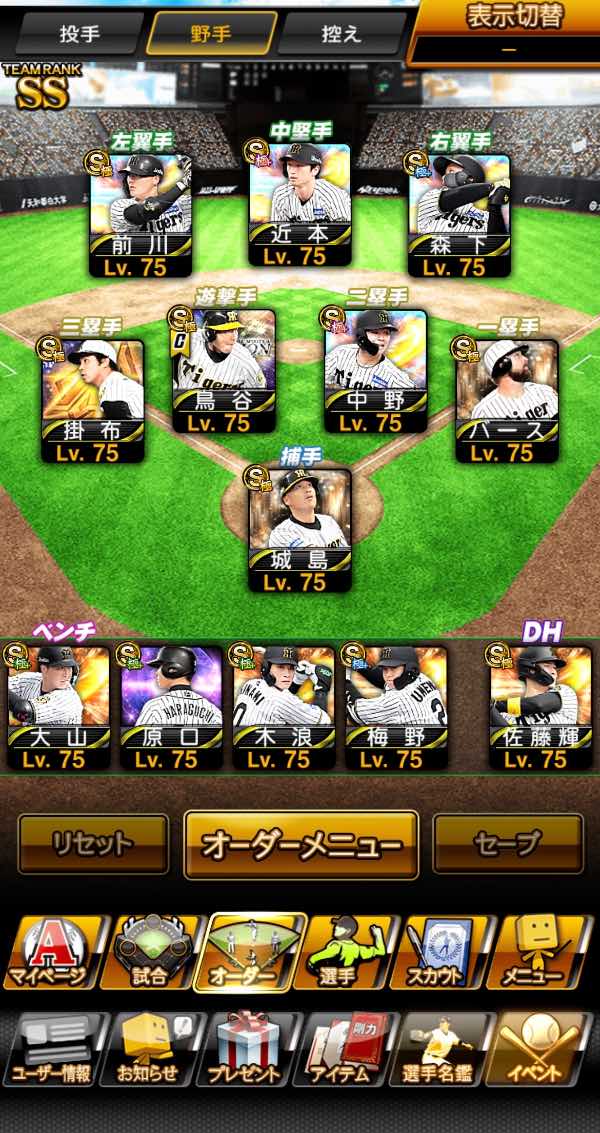Tap the 表示切替 button
Image resolution: width=600 pixels, height=1133 pixels.
(x=508, y=30)
